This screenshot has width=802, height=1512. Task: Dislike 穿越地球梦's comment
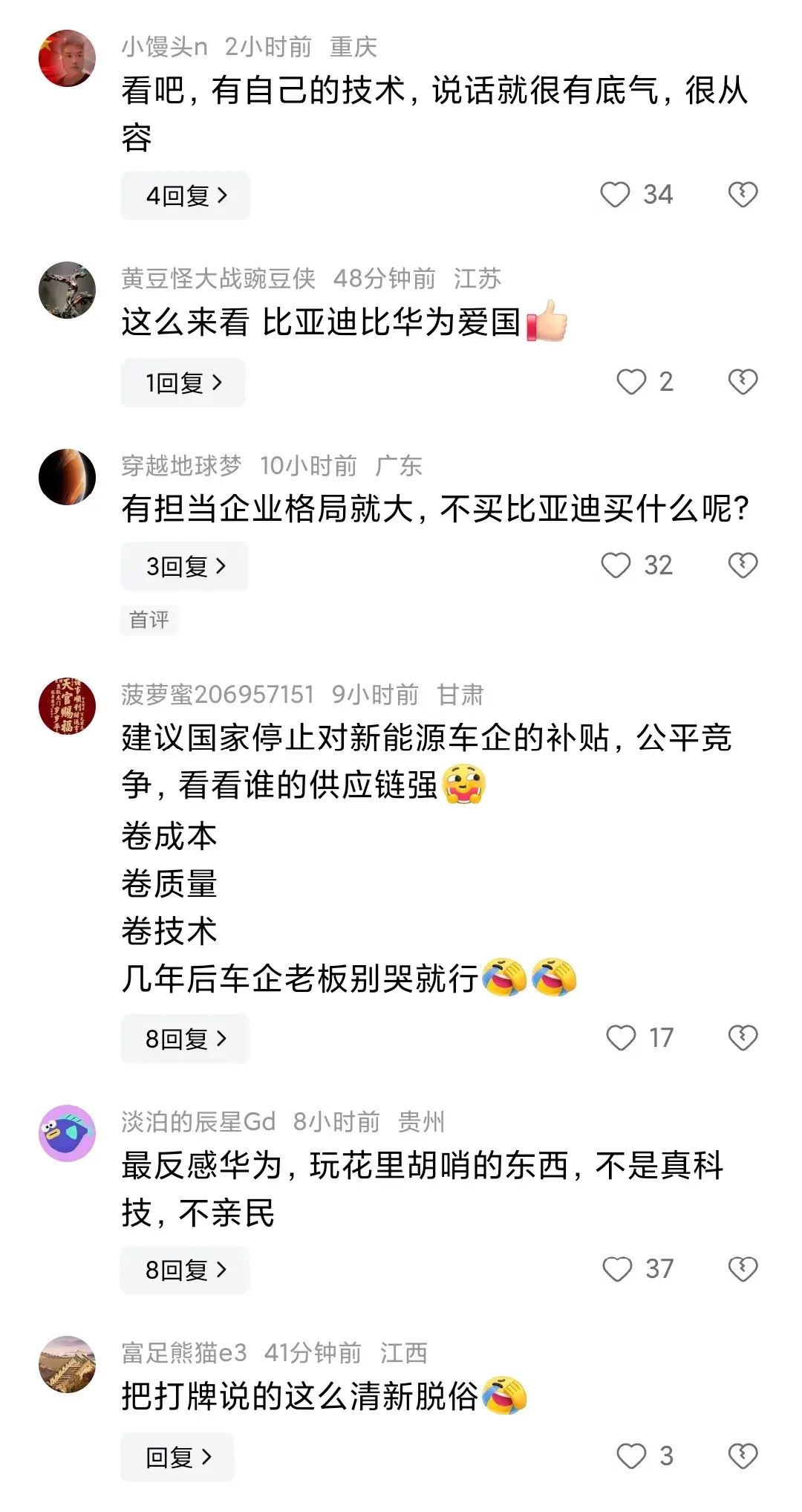743,565
